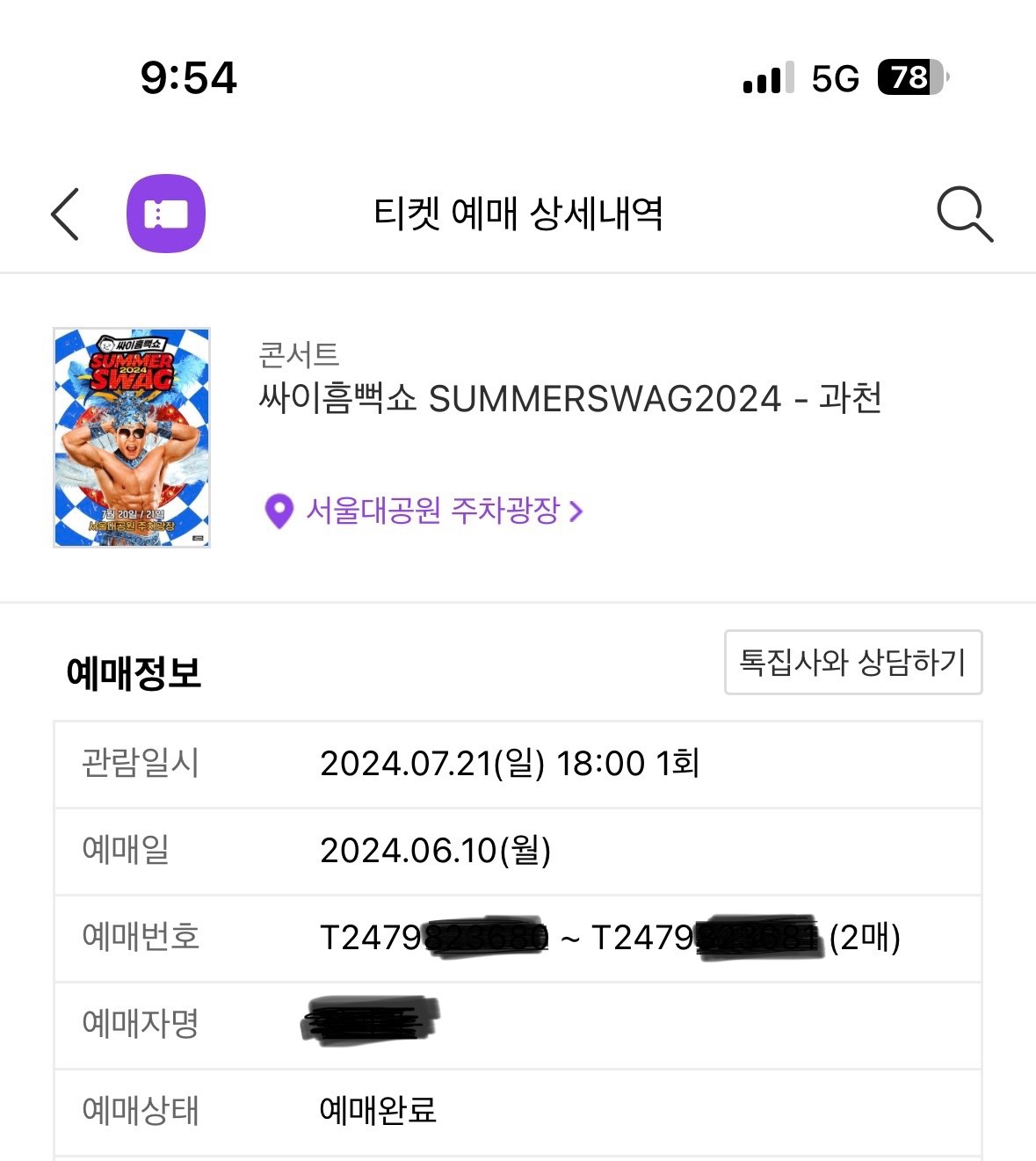Go back with the arrow icon
The image size is (1036, 1161).
(66, 214)
